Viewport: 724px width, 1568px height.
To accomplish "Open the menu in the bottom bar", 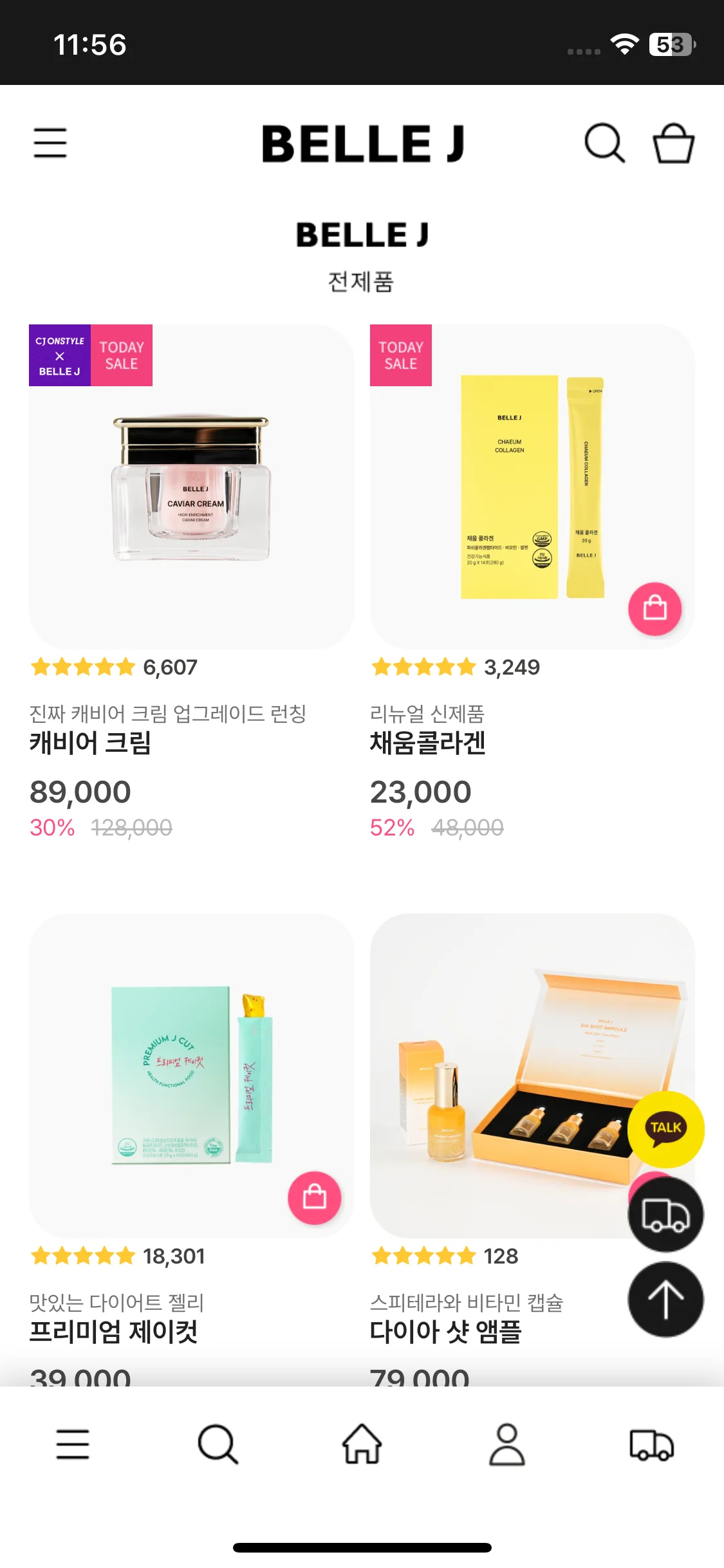I will tap(73, 1444).
